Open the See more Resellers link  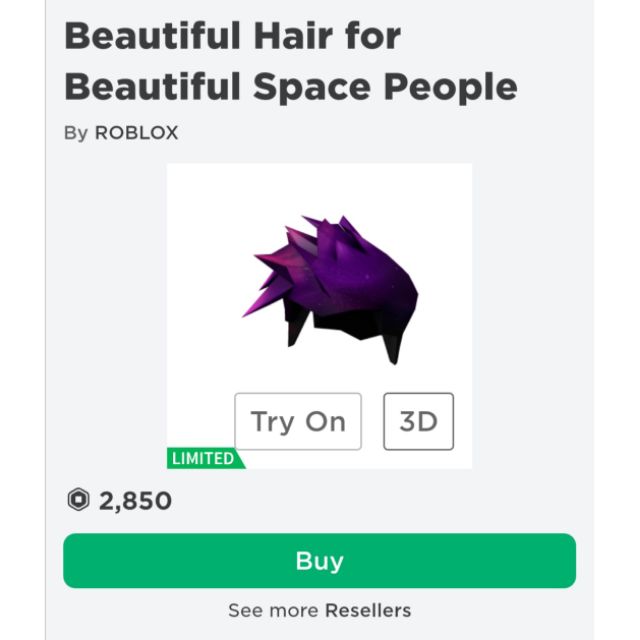point(320,611)
